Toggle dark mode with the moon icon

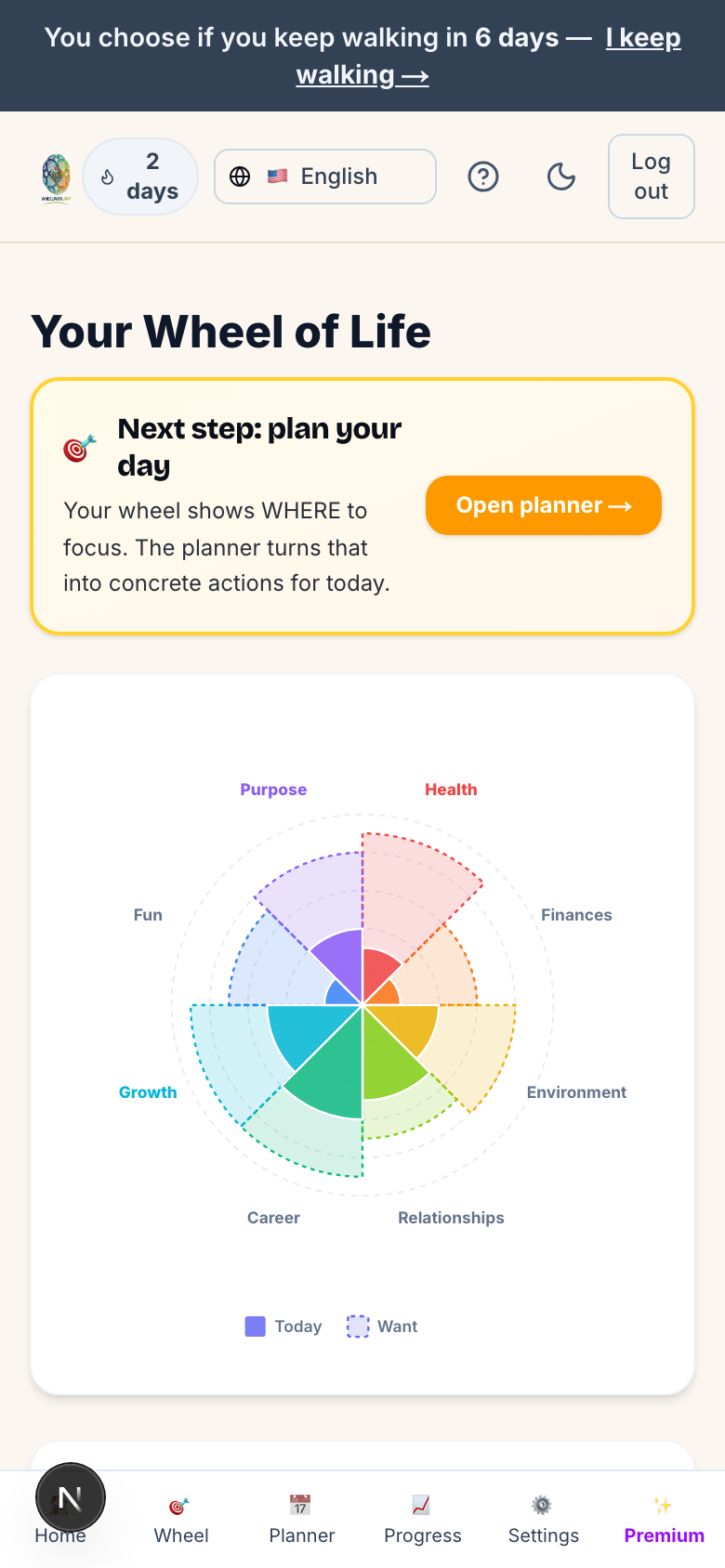click(561, 176)
